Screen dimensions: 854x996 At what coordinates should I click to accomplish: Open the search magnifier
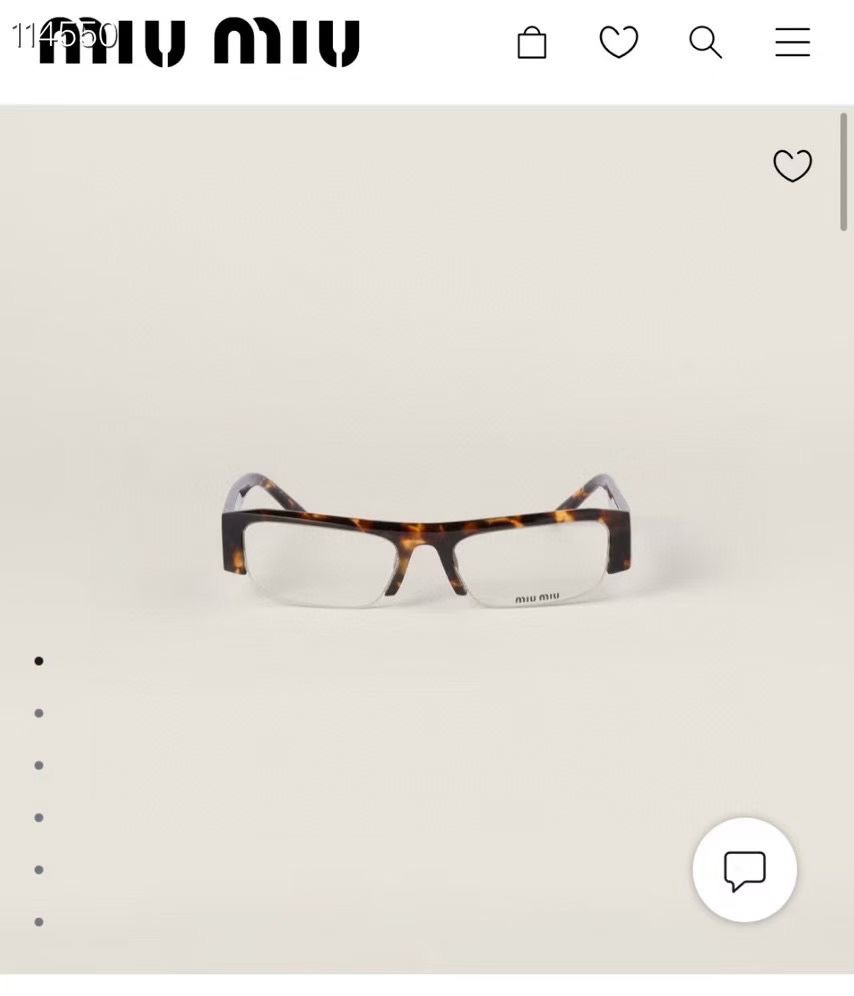click(705, 42)
